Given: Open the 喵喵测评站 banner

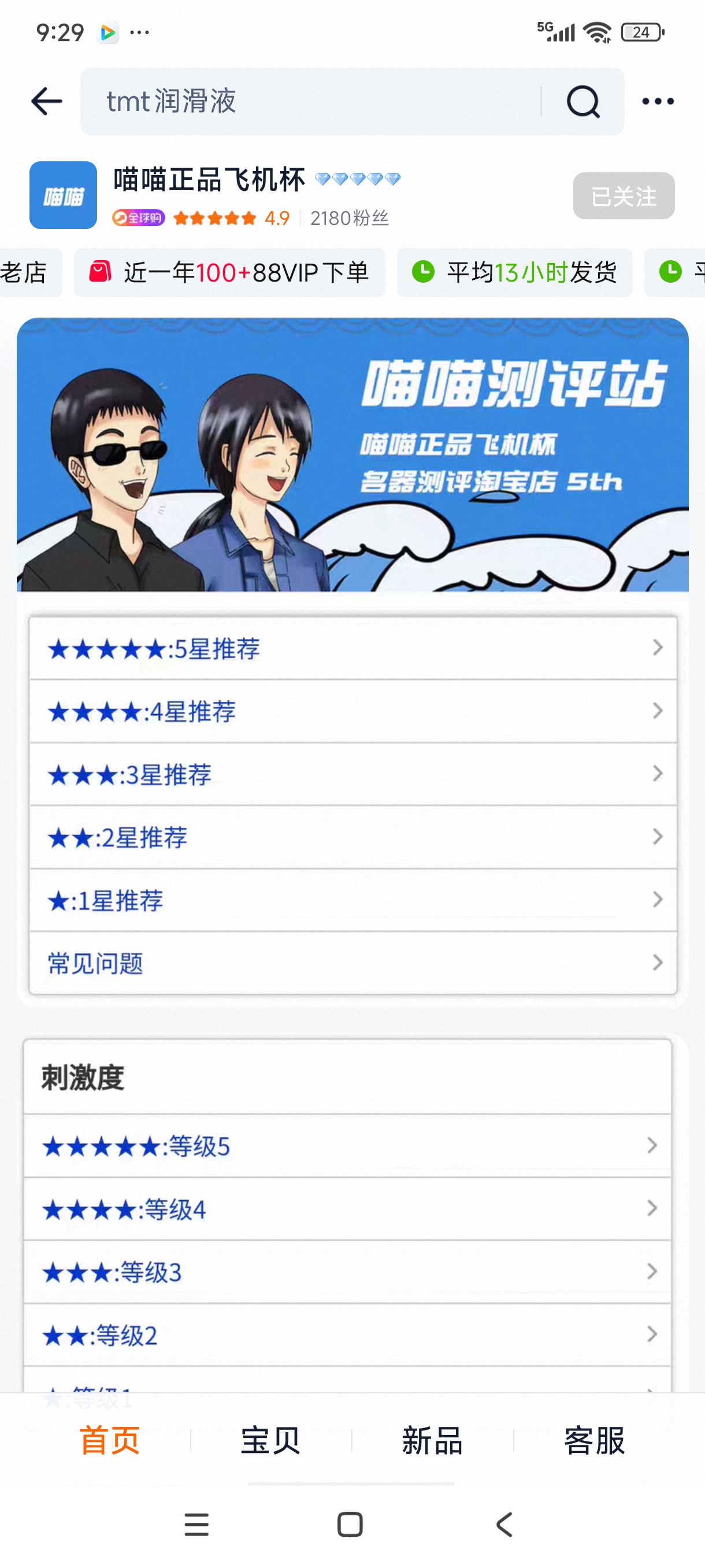Looking at the screenshot, I should (352, 454).
